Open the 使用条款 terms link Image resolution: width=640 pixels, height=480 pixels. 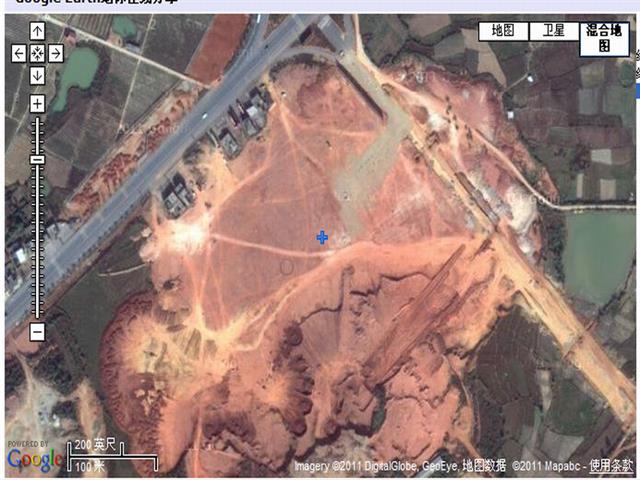click(611, 466)
